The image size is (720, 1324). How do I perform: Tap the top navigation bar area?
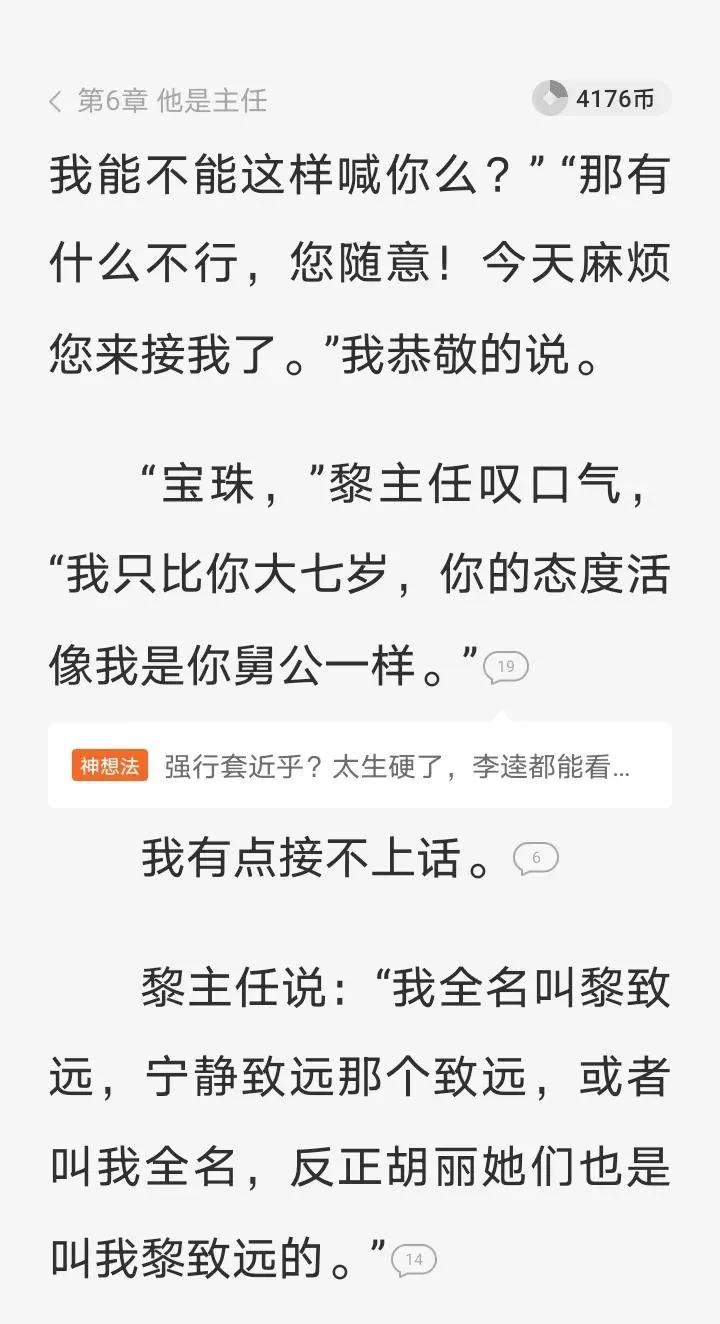pos(360,98)
